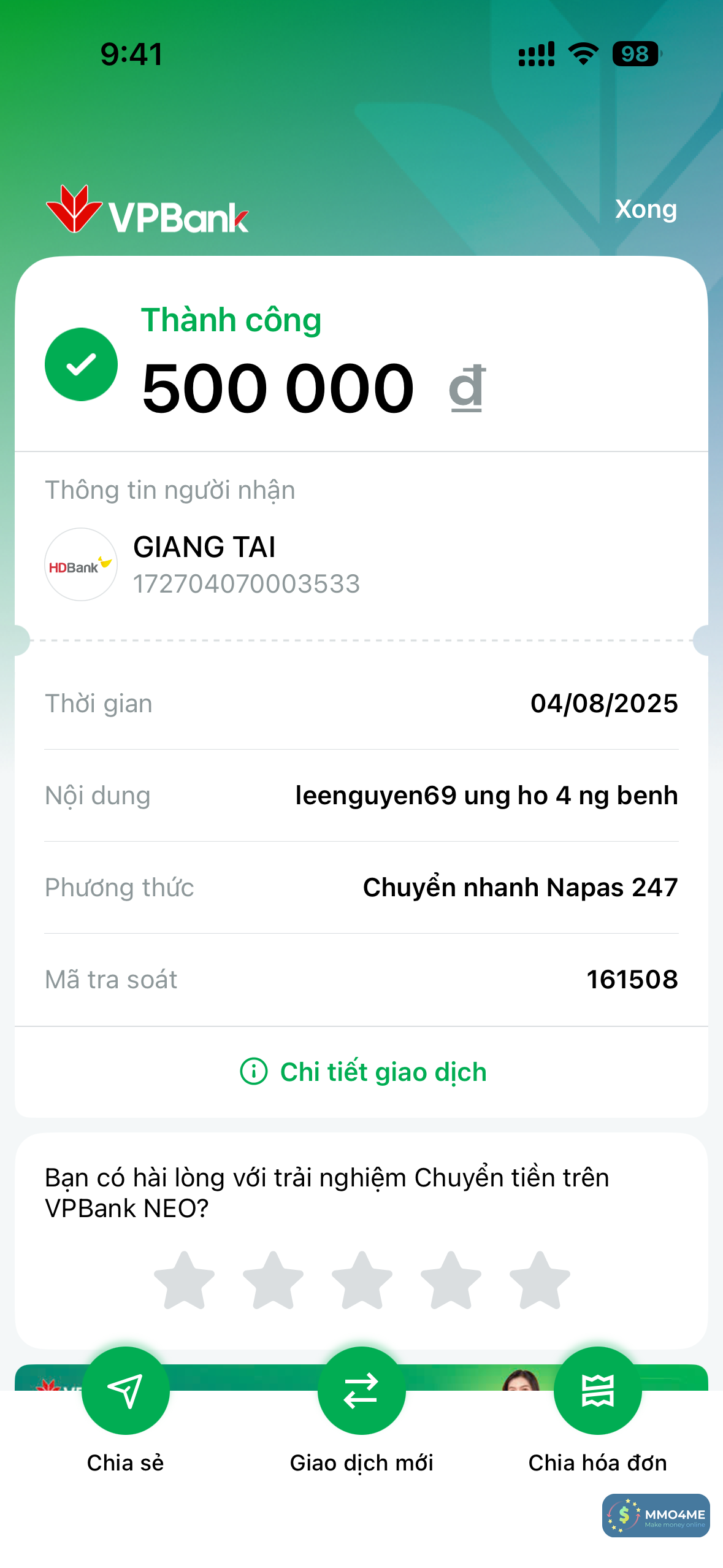Give a three-star rating
Screen dimensions: 723x1568
click(x=362, y=1280)
